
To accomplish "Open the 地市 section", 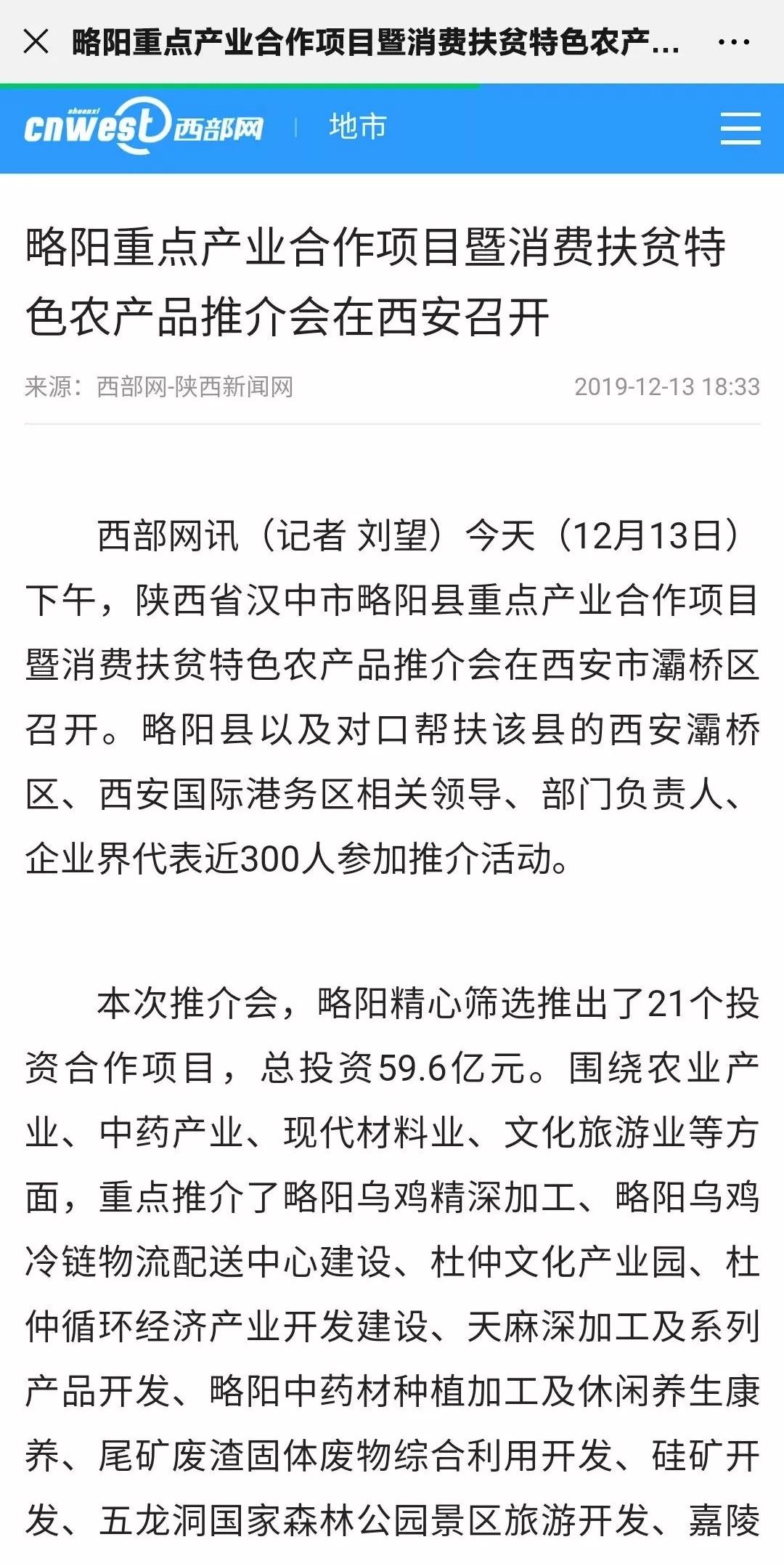I will [357, 126].
